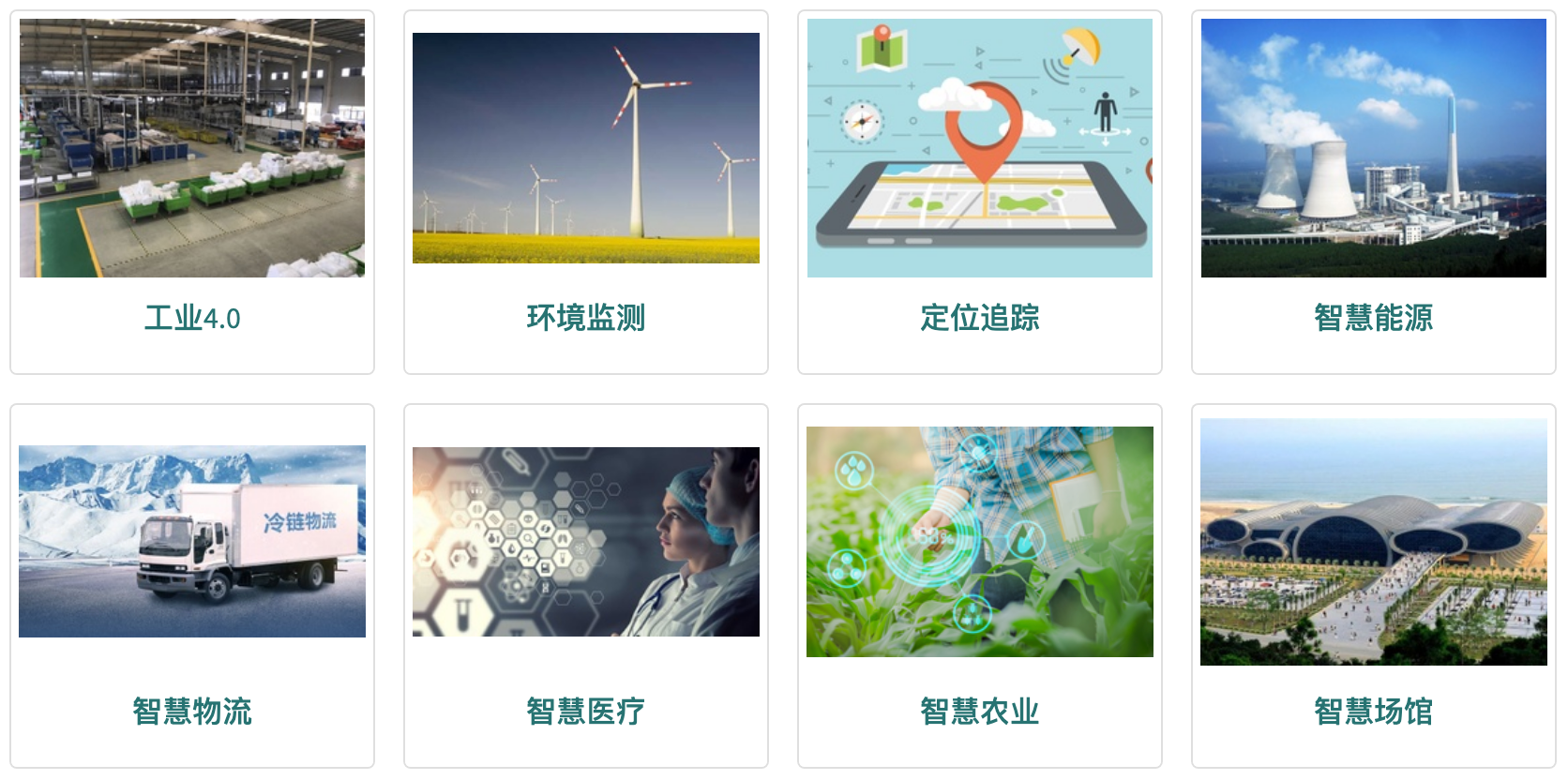
Task: Open the 智慧场馆 card
Action: coord(1374,586)
